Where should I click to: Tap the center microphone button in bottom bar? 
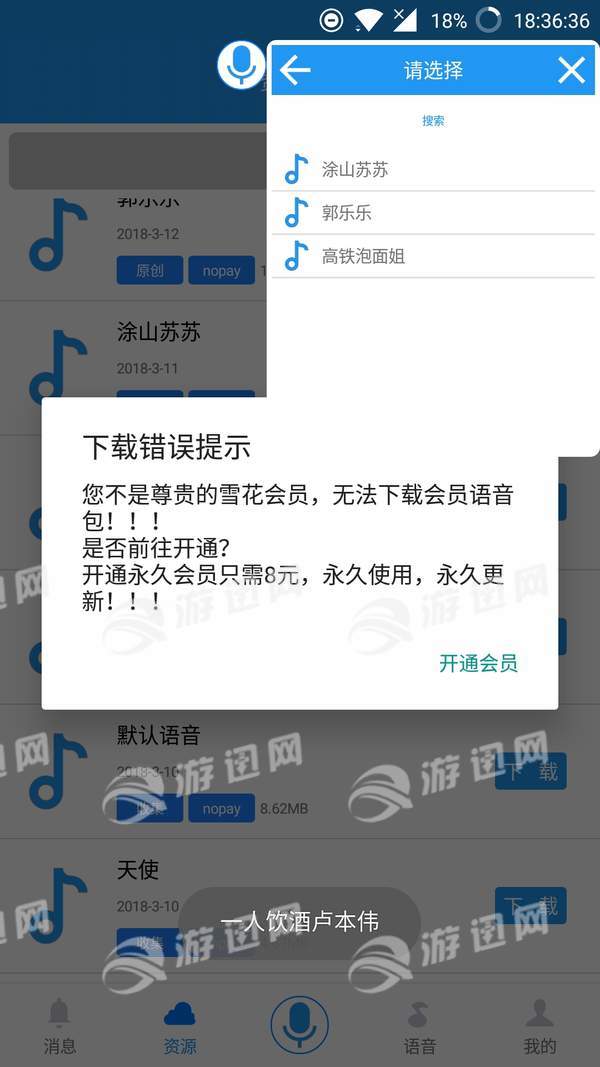pyautogui.click(x=299, y=1024)
